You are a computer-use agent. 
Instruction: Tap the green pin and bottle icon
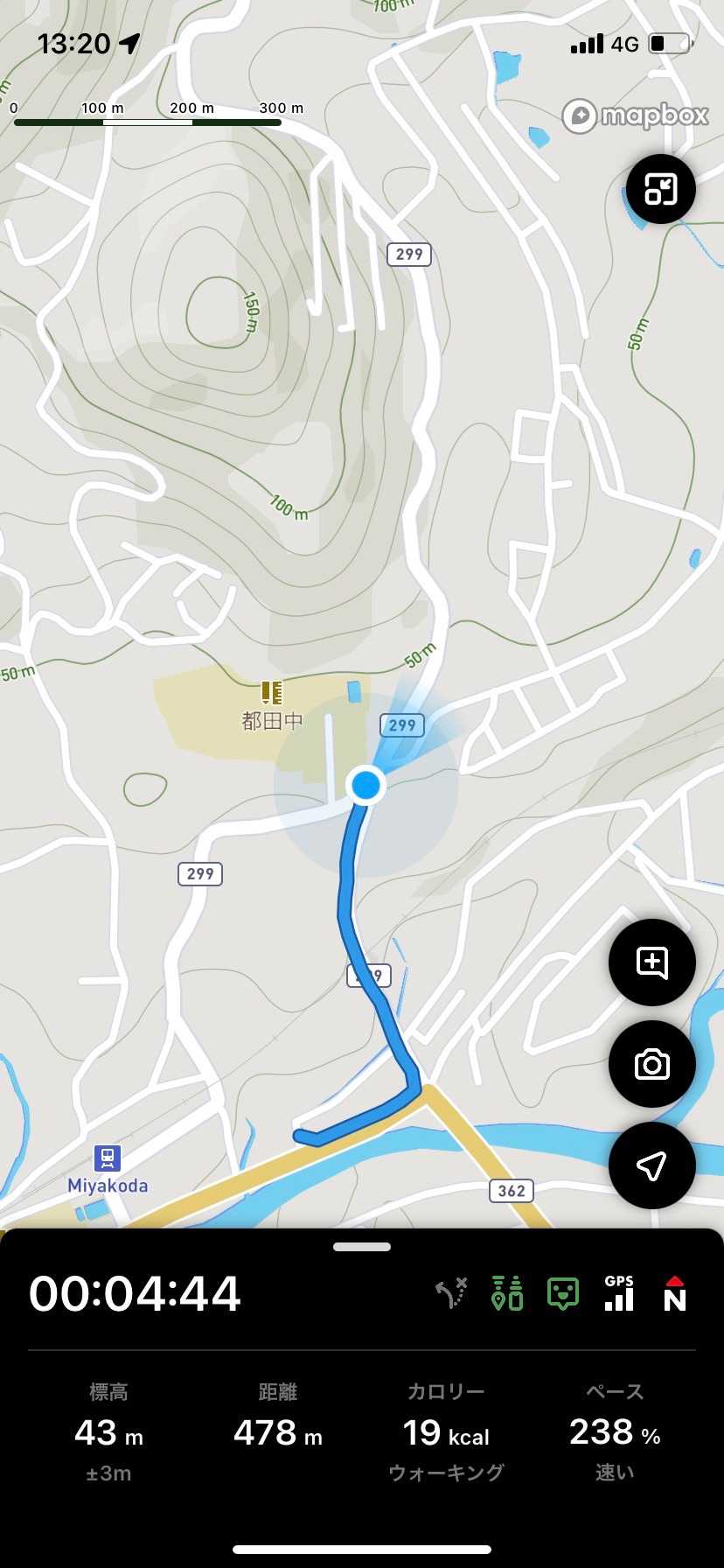(507, 1293)
